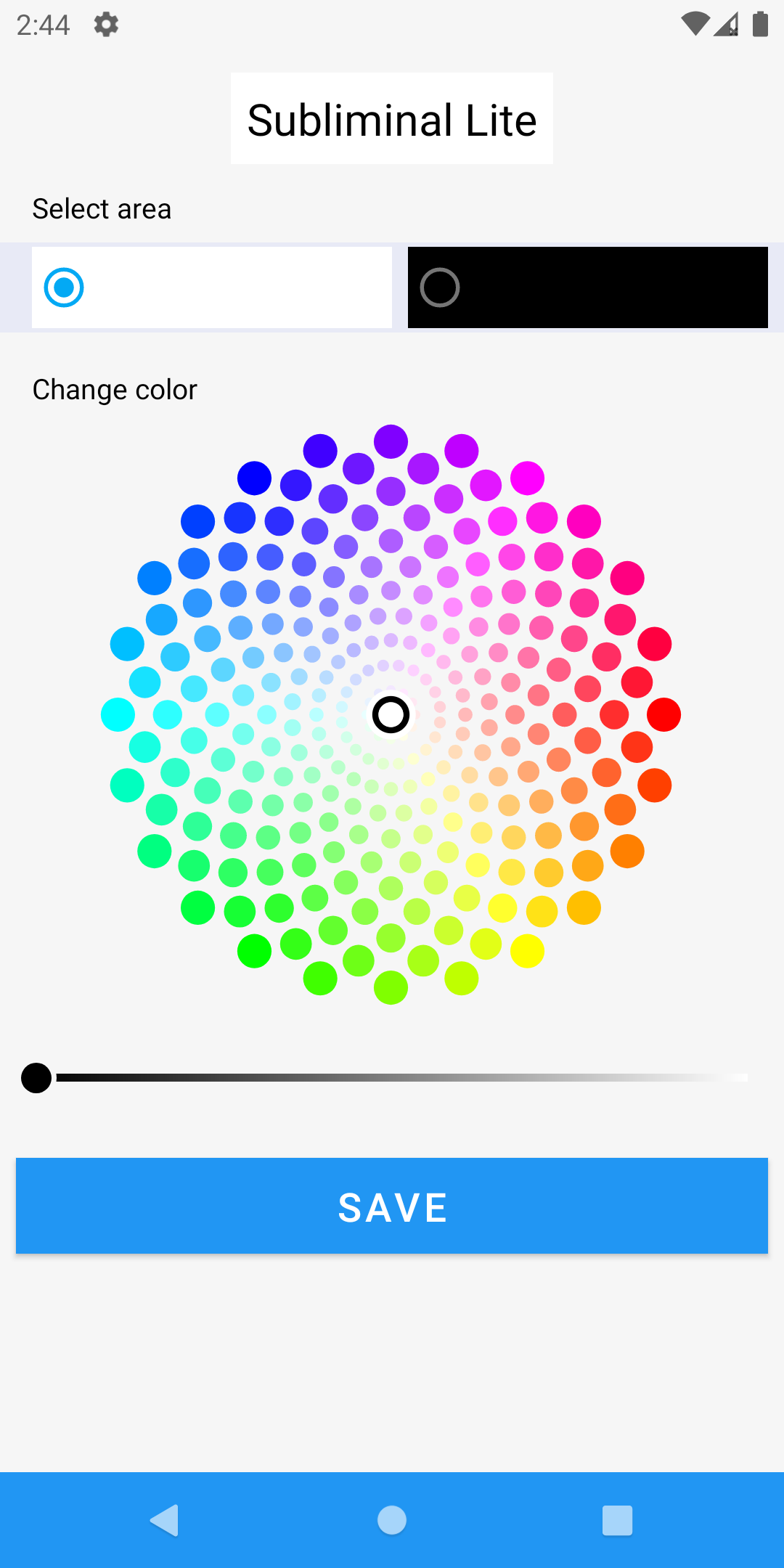Choose pure blue on the color wheel
This screenshot has width=784, height=1568.
254,478
